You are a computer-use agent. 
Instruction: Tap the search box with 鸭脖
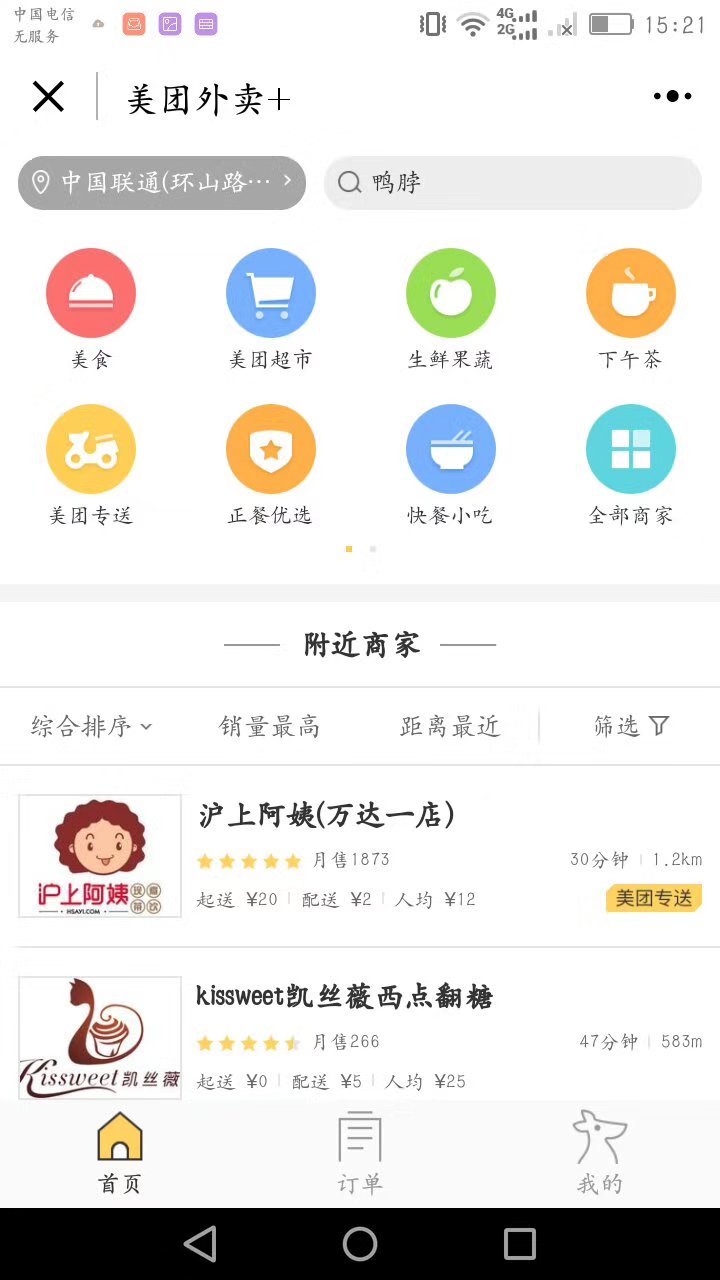(x=512, y=182)
